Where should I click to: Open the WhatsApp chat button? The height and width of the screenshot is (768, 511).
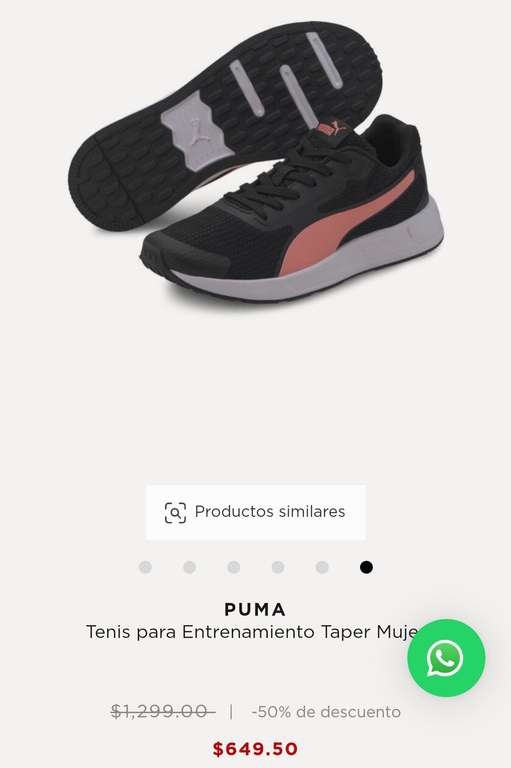pyautogui.click(x=446, y=658)
